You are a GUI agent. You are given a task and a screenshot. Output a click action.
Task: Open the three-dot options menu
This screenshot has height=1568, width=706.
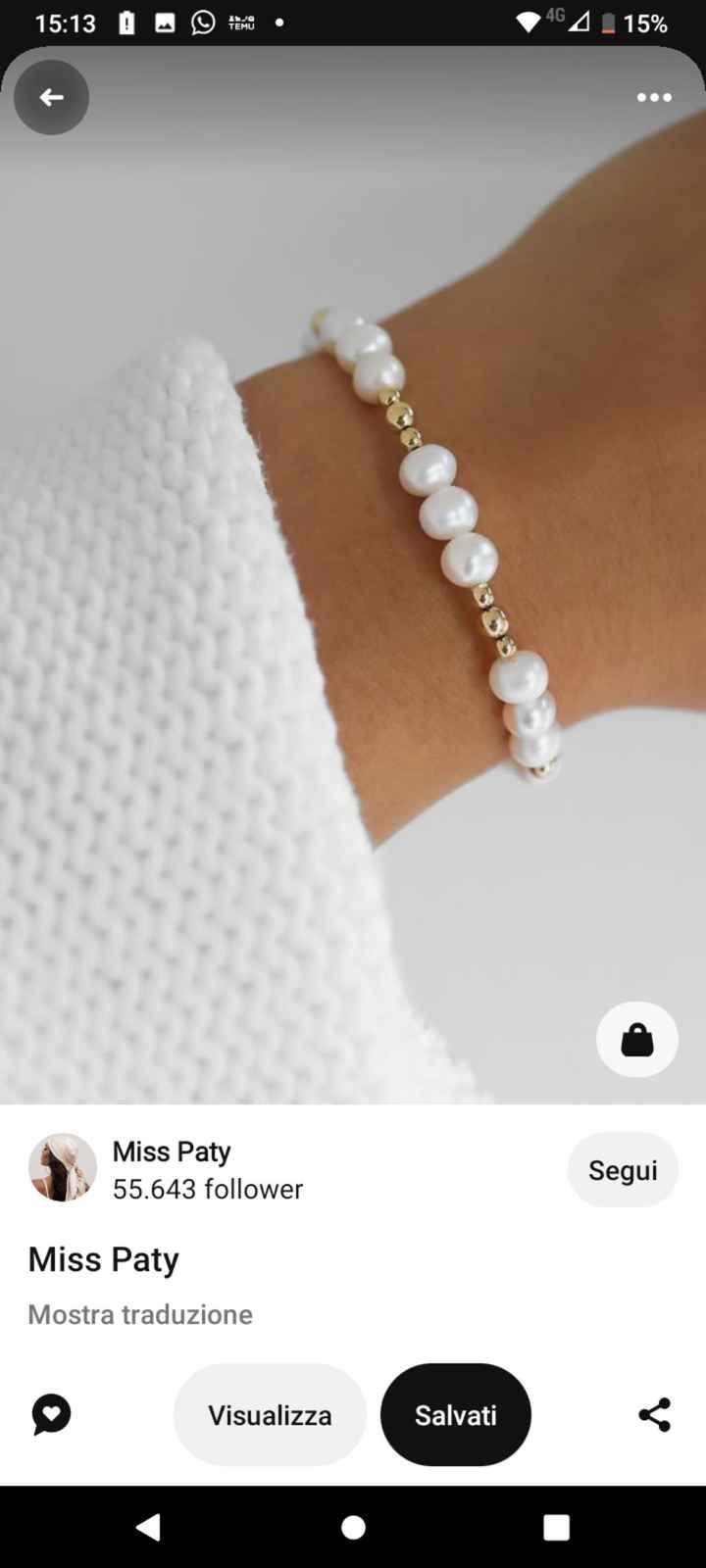(x=653, y=97)
